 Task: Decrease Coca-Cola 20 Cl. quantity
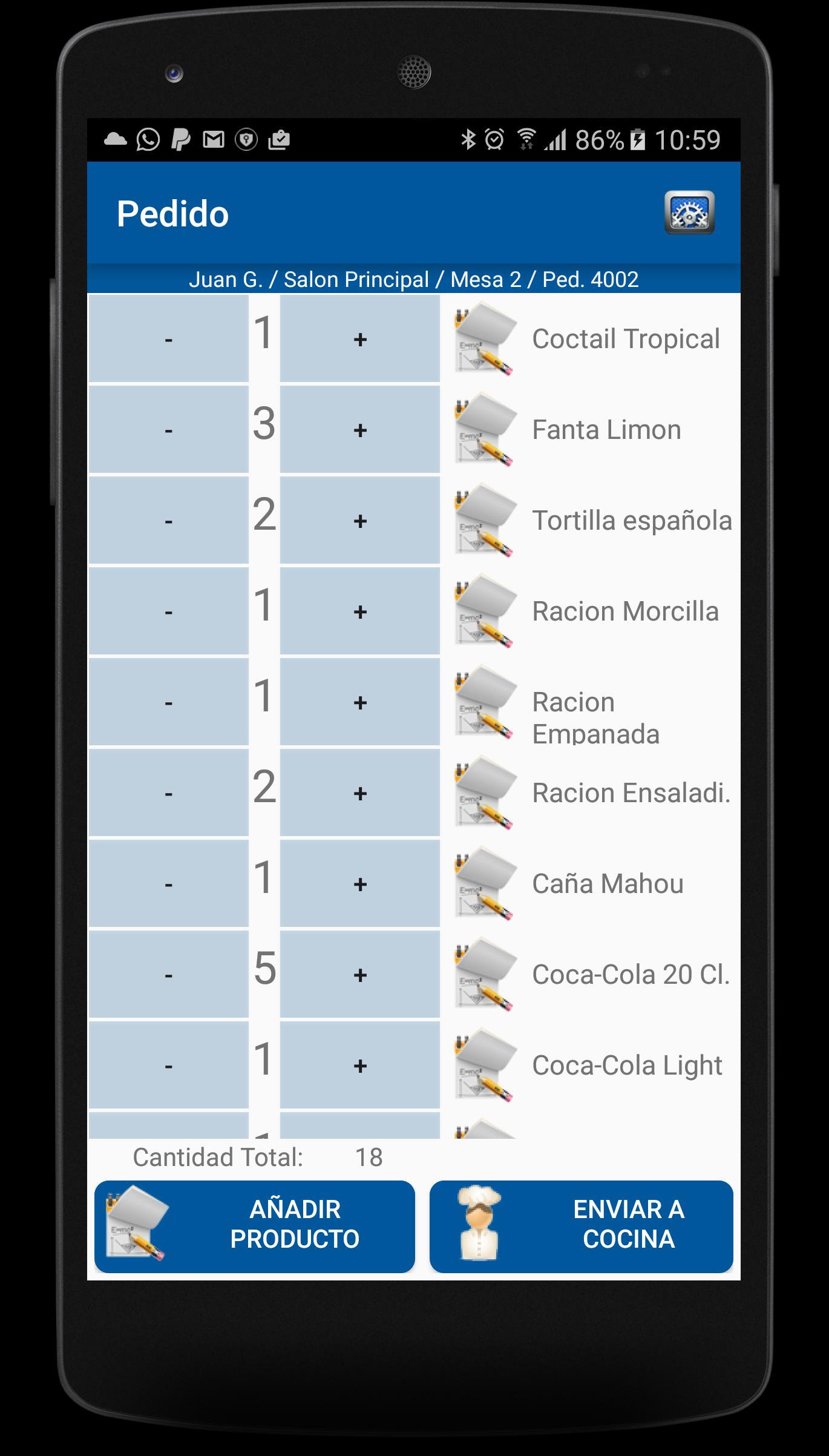169,974
